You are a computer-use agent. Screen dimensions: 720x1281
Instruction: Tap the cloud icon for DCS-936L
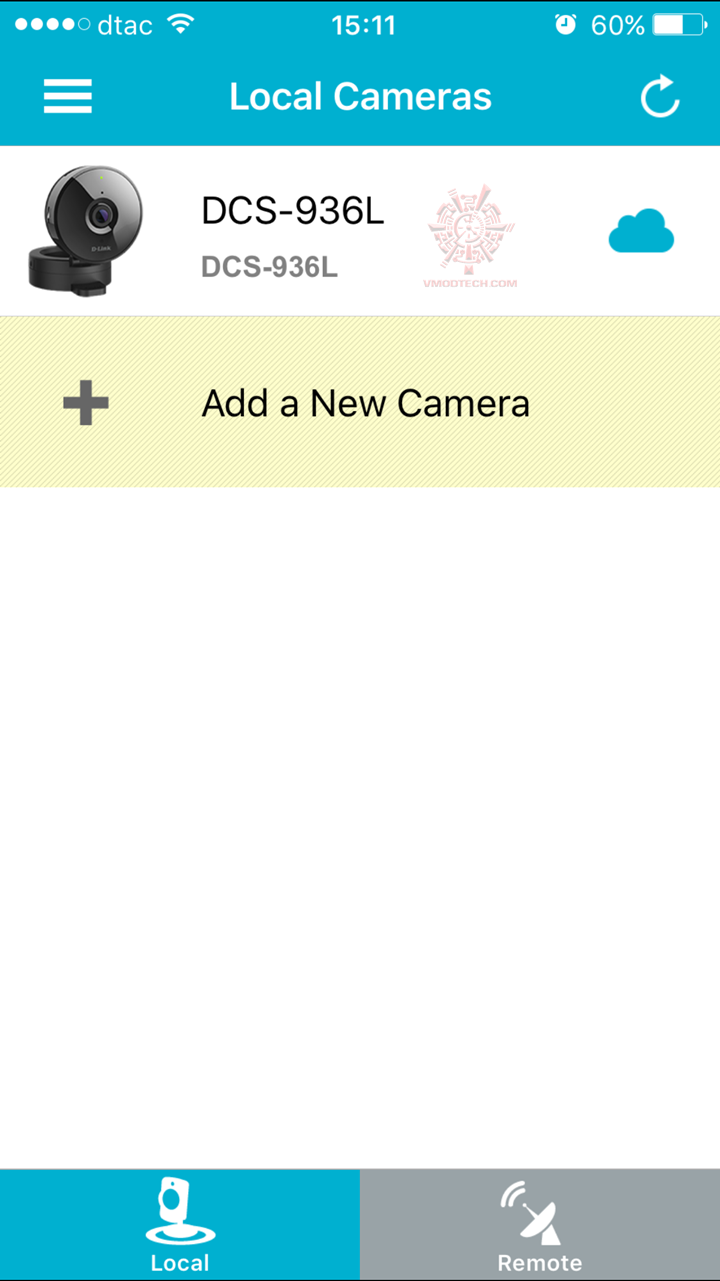tap(641, 232)
